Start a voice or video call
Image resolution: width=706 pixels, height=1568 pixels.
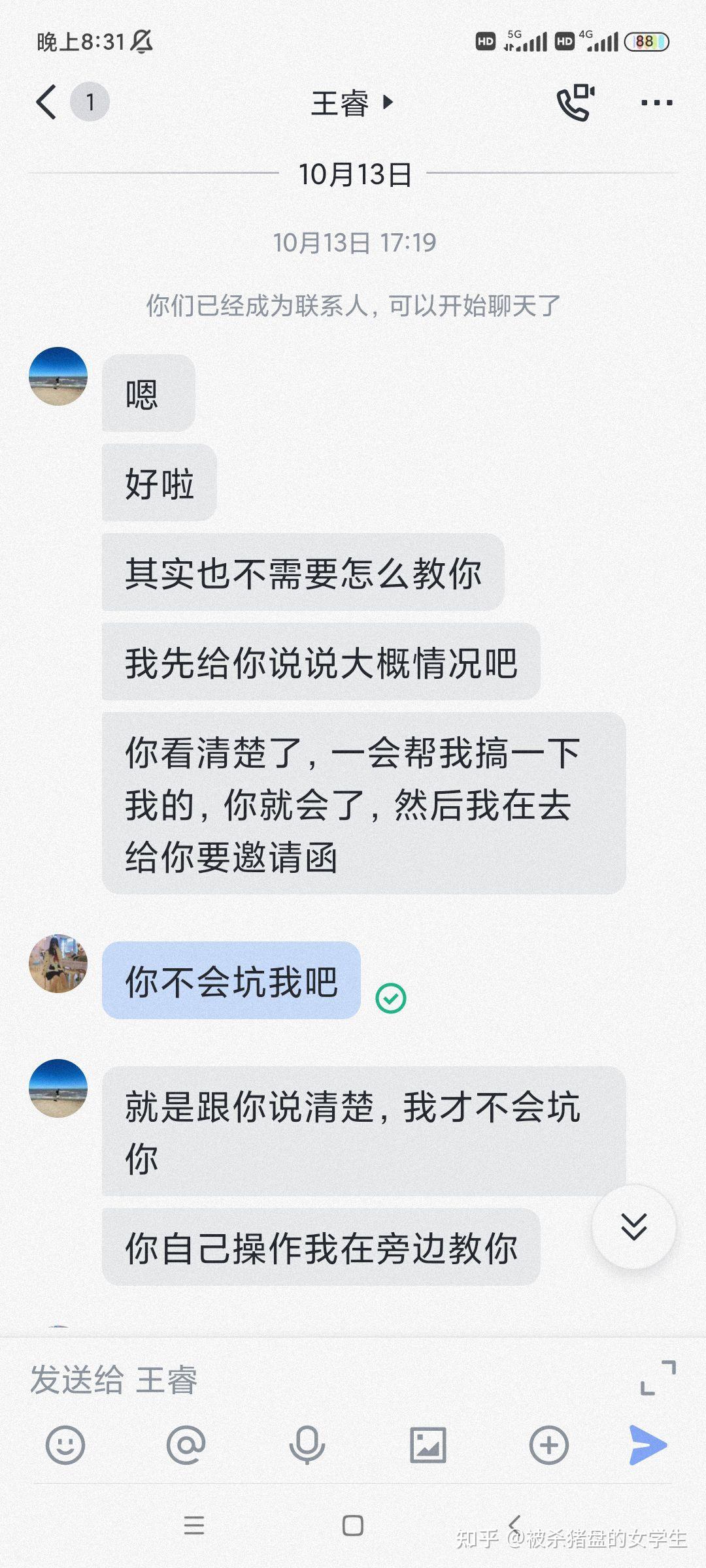(575, 103)
